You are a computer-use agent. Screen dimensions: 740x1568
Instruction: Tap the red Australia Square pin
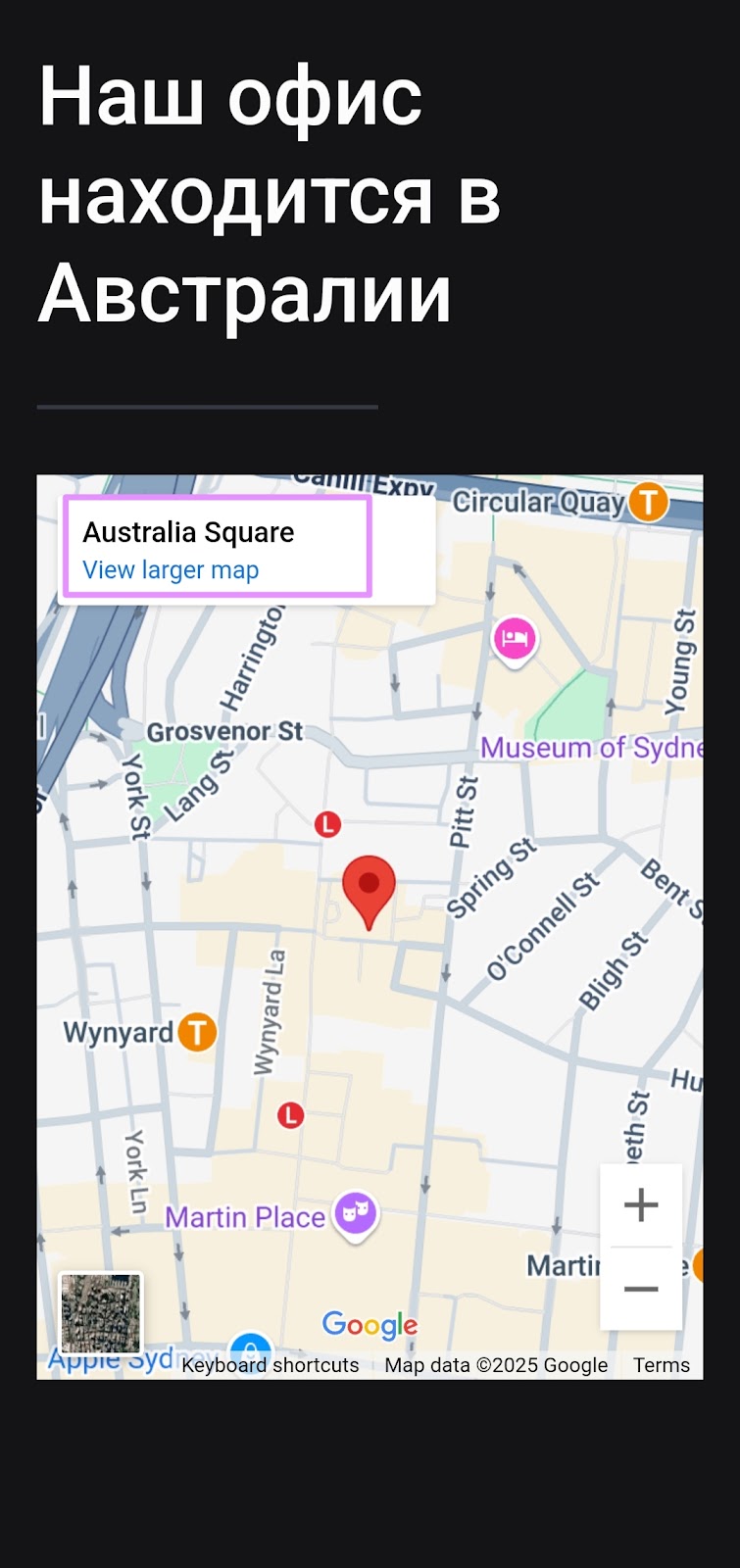tap(369, 886)
